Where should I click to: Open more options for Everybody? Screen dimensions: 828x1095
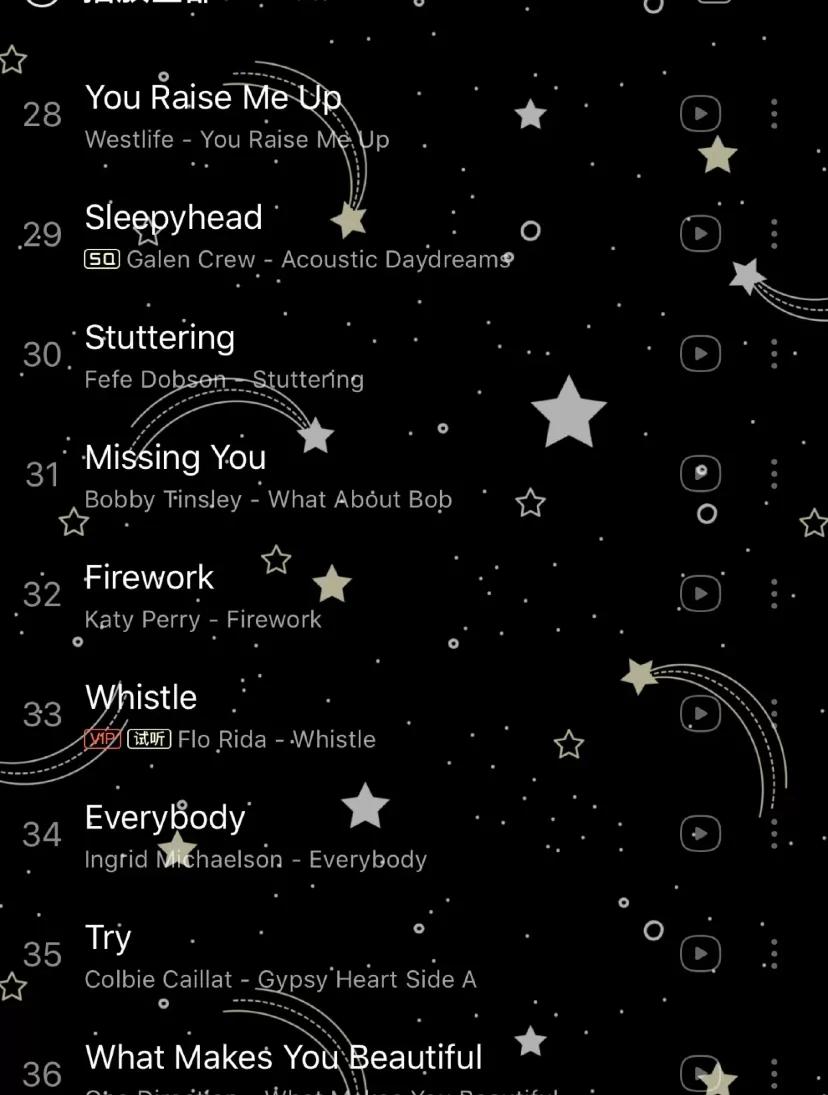click(x=774, y=834)
